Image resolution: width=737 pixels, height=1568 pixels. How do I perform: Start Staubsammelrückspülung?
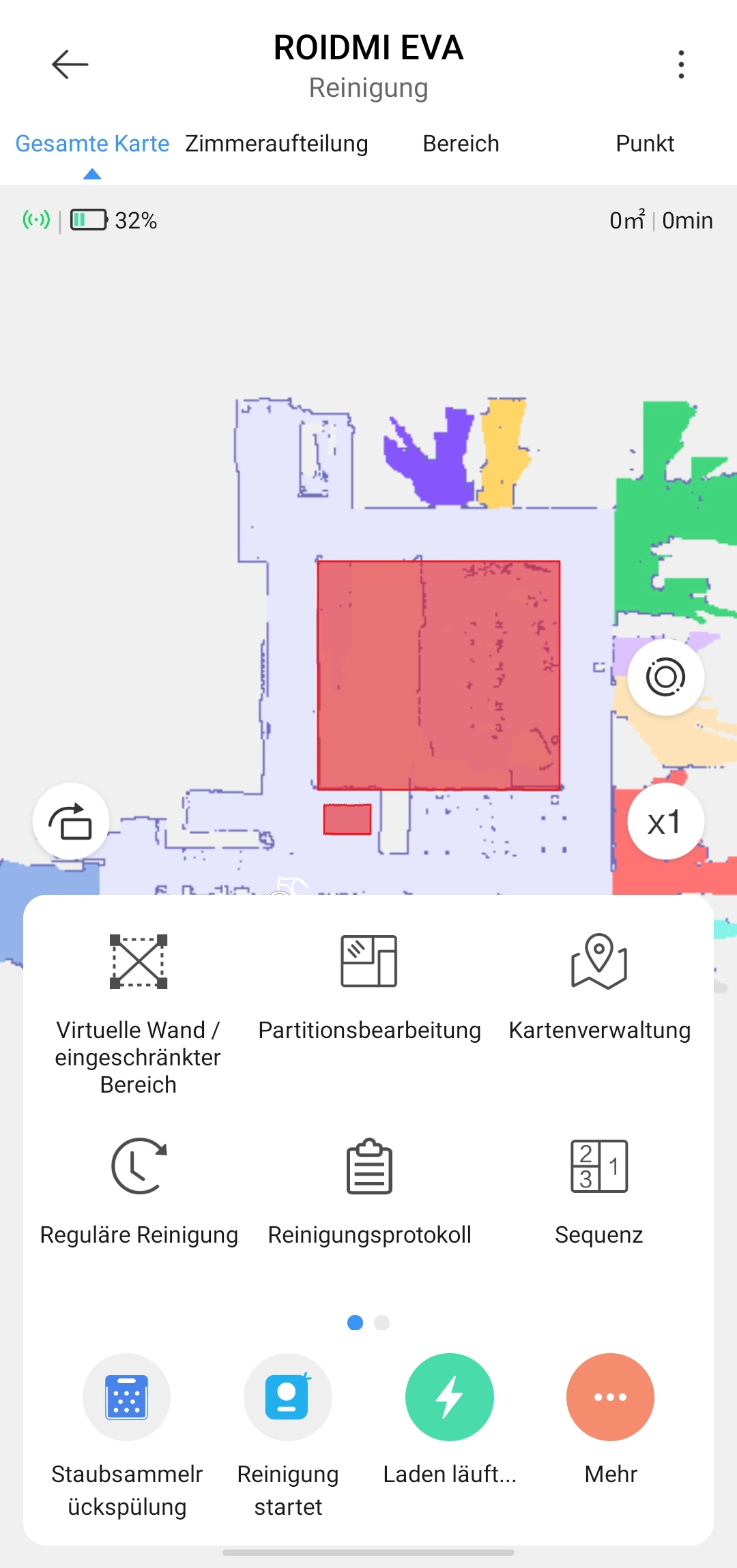coord(127,1397)
